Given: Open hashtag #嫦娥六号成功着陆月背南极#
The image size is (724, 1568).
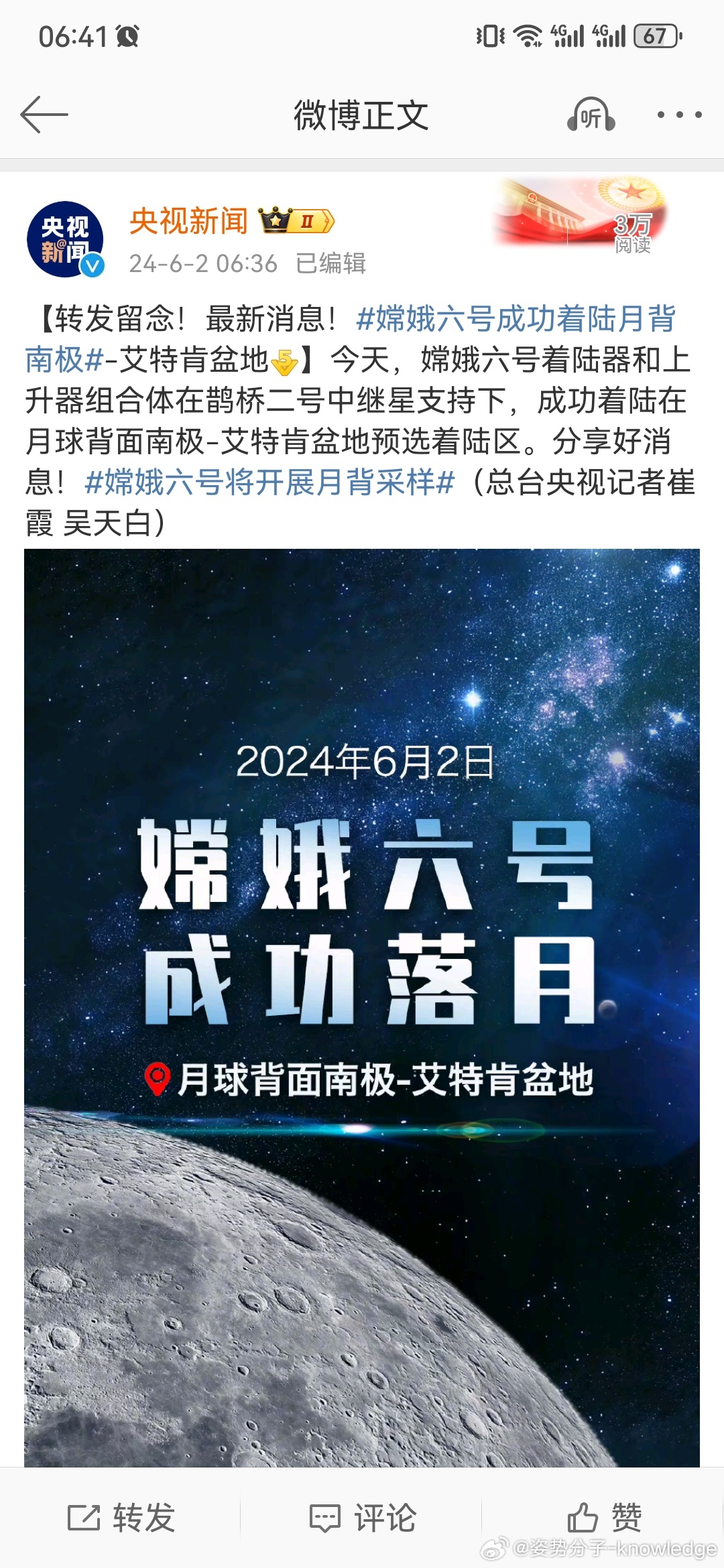Looking at the screenshot, I should pos(516,319).
